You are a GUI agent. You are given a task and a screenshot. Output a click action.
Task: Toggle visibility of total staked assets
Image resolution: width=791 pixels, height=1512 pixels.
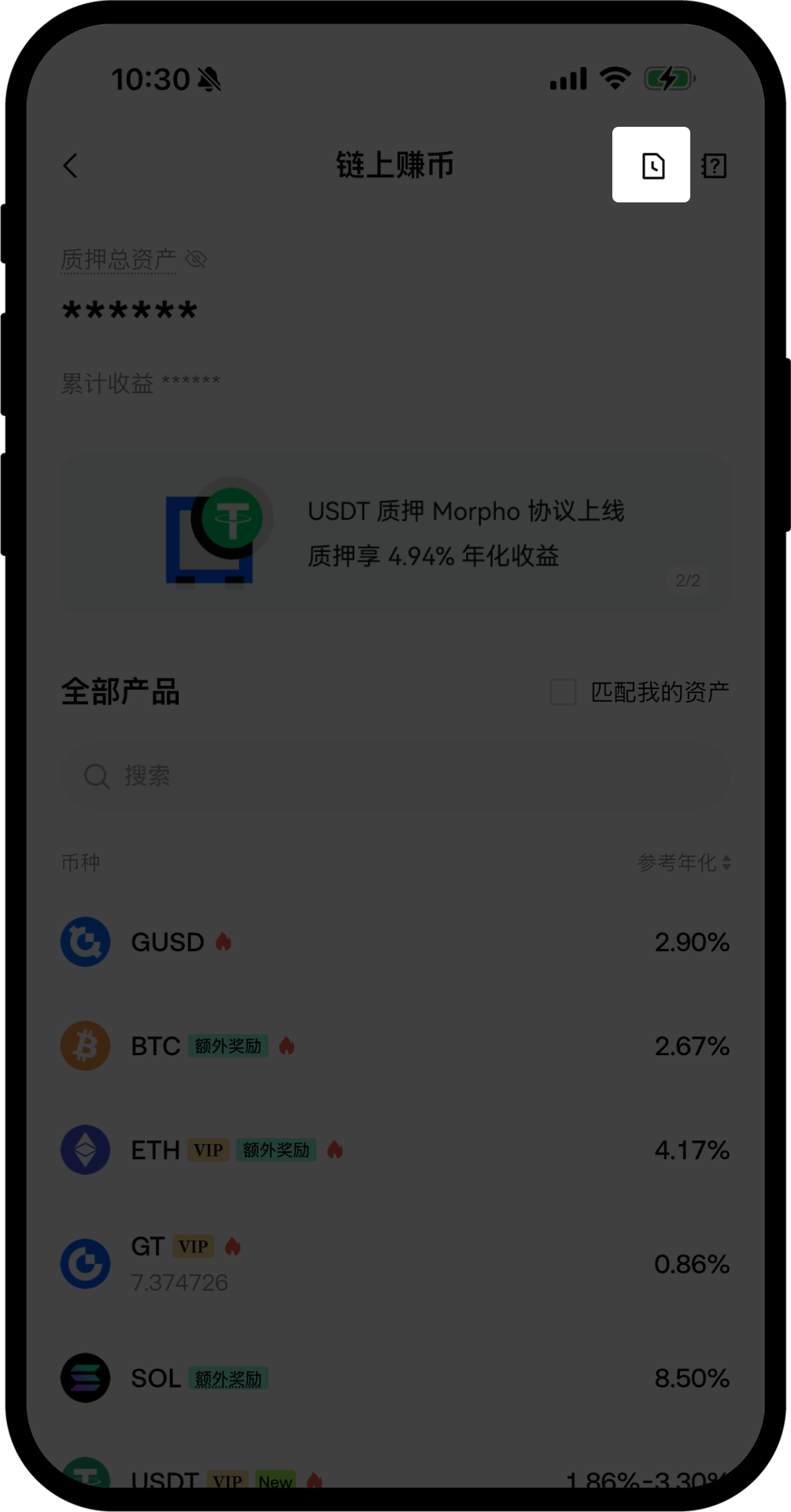tap(196, 259)
